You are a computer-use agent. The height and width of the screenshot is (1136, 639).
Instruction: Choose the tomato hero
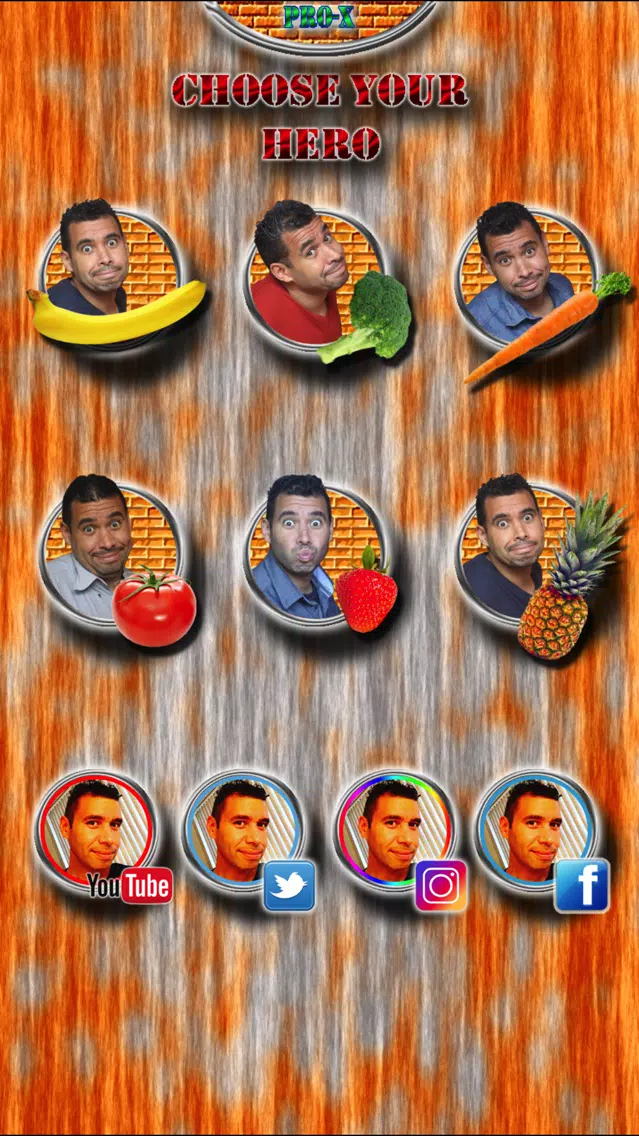tap(112, 556)
